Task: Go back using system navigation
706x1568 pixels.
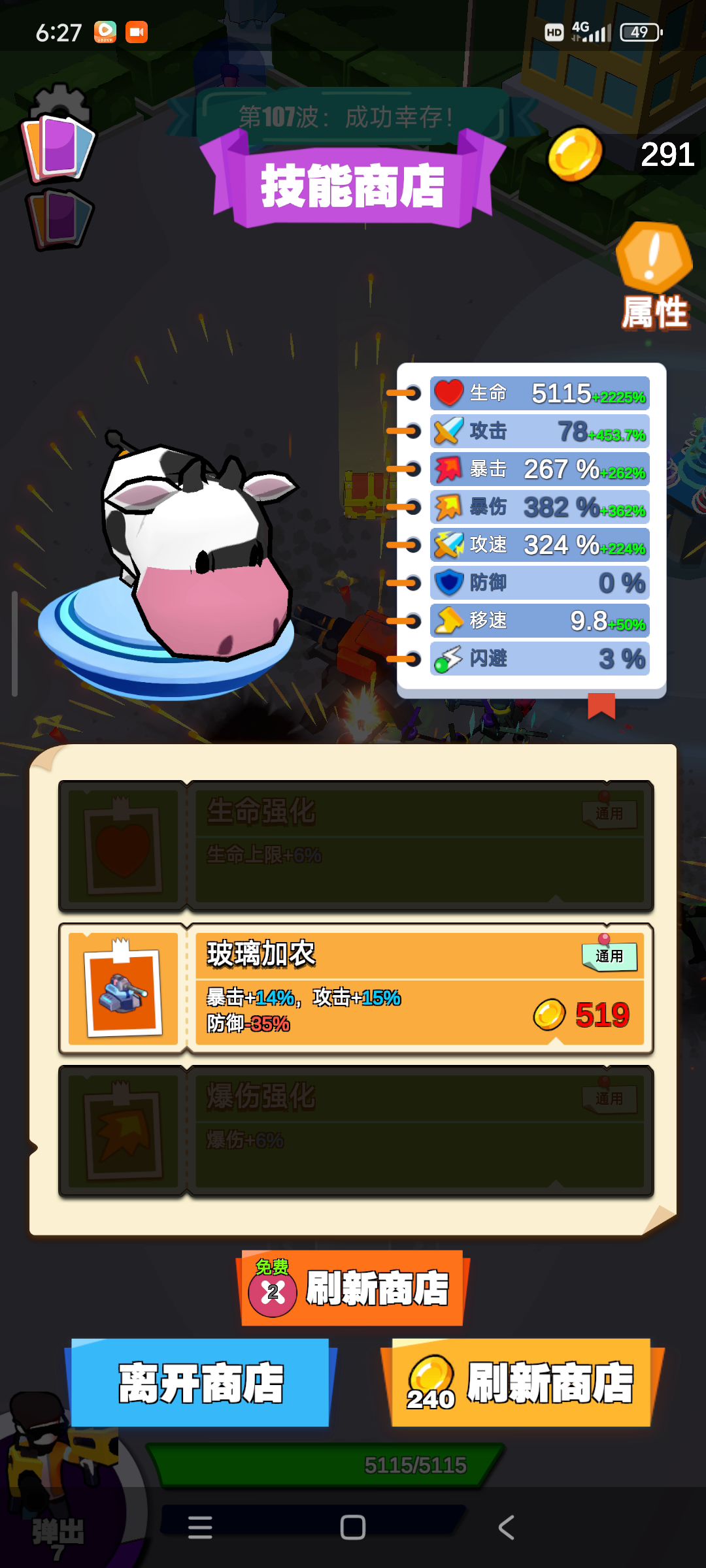Action: pyautogui.click(x=507, y=1527)
